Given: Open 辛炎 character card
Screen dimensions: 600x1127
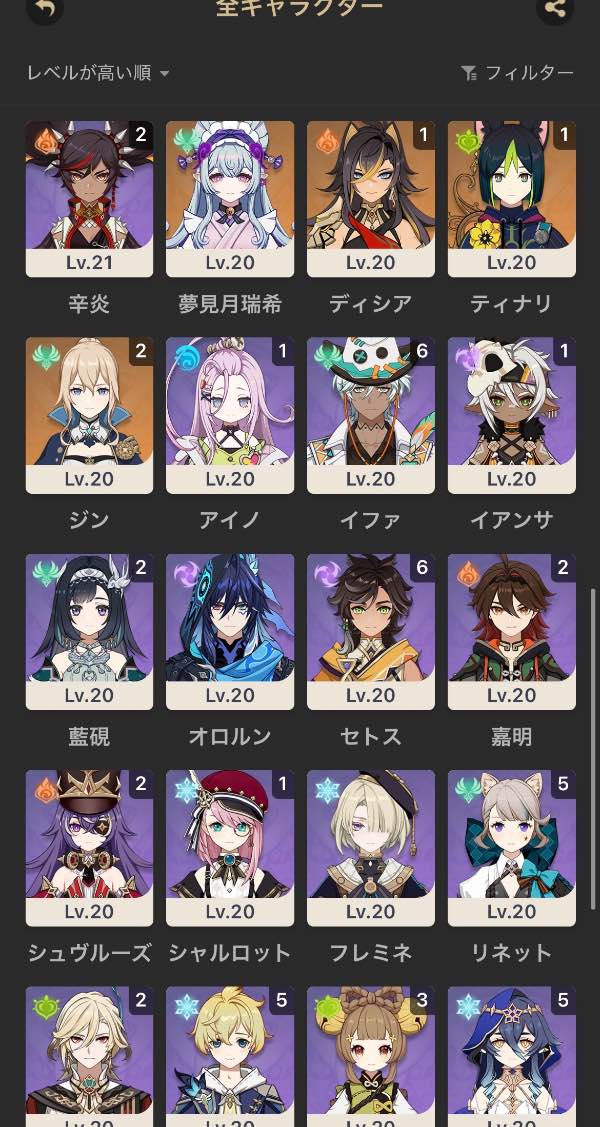Looking at the screenshot, I should pos(89,199).
